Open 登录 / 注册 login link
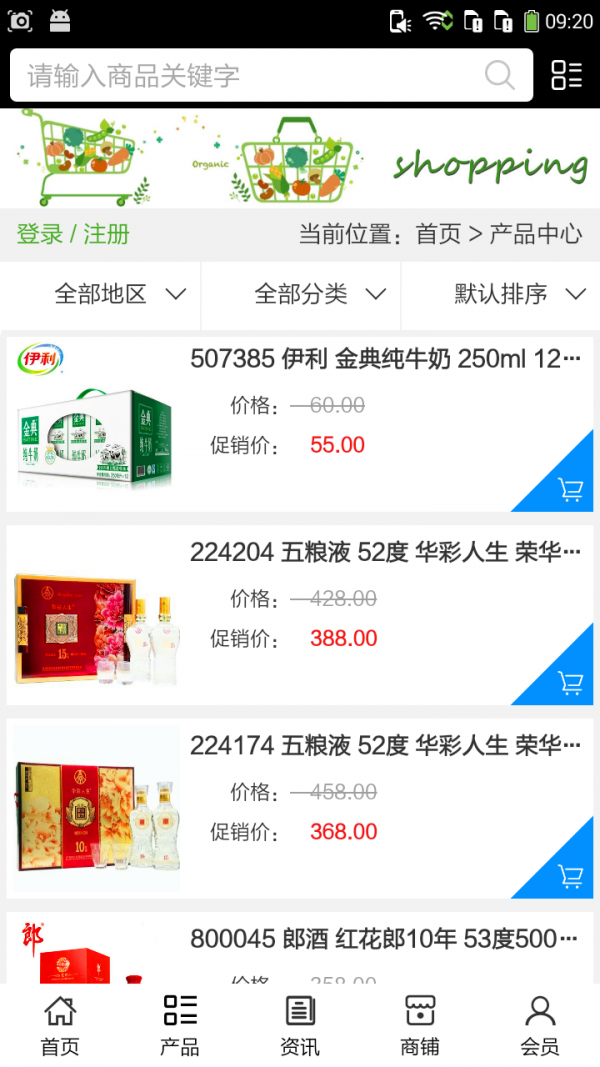 coord(73,234)
